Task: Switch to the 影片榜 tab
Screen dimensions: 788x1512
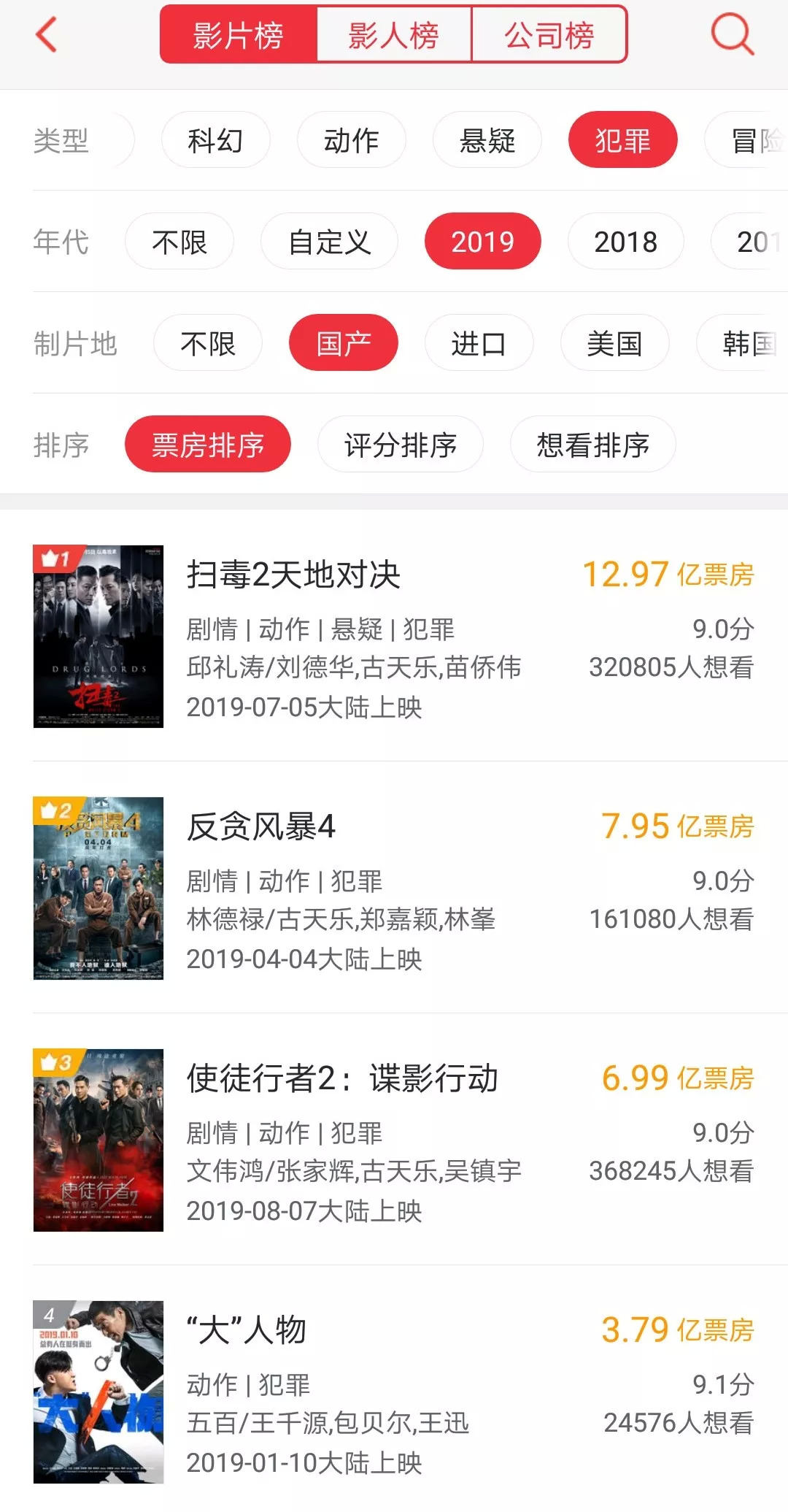Action: 239,34
